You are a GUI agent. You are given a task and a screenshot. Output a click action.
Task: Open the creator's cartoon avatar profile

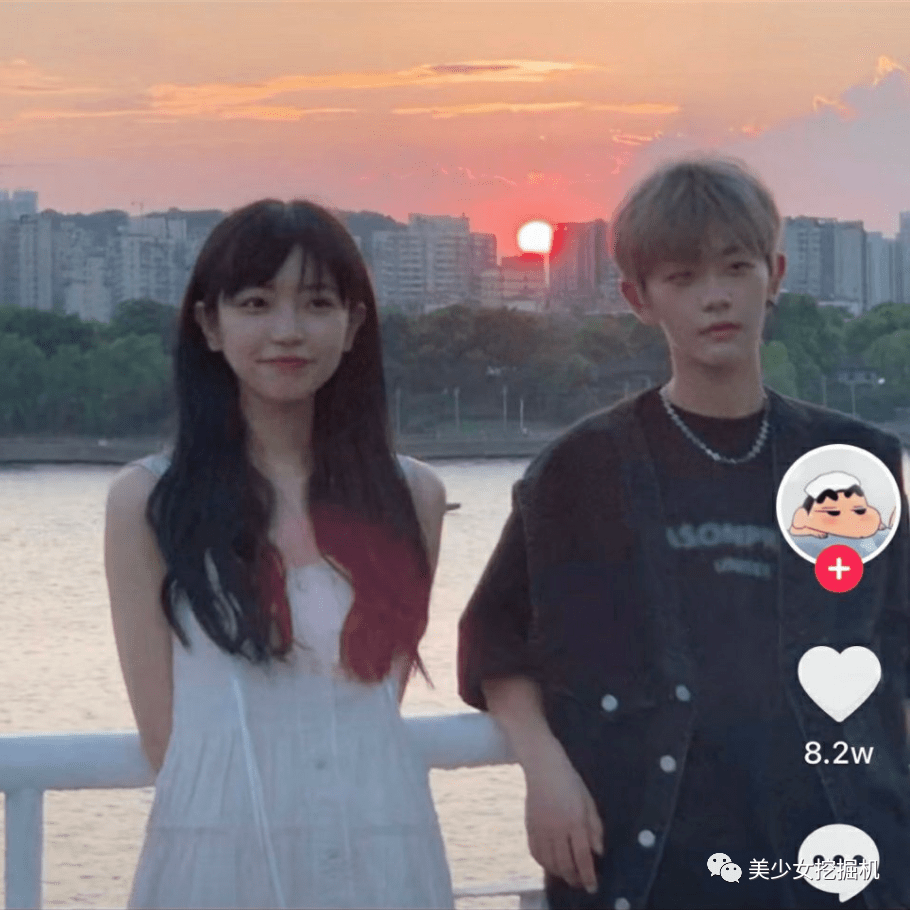(838, 504)
